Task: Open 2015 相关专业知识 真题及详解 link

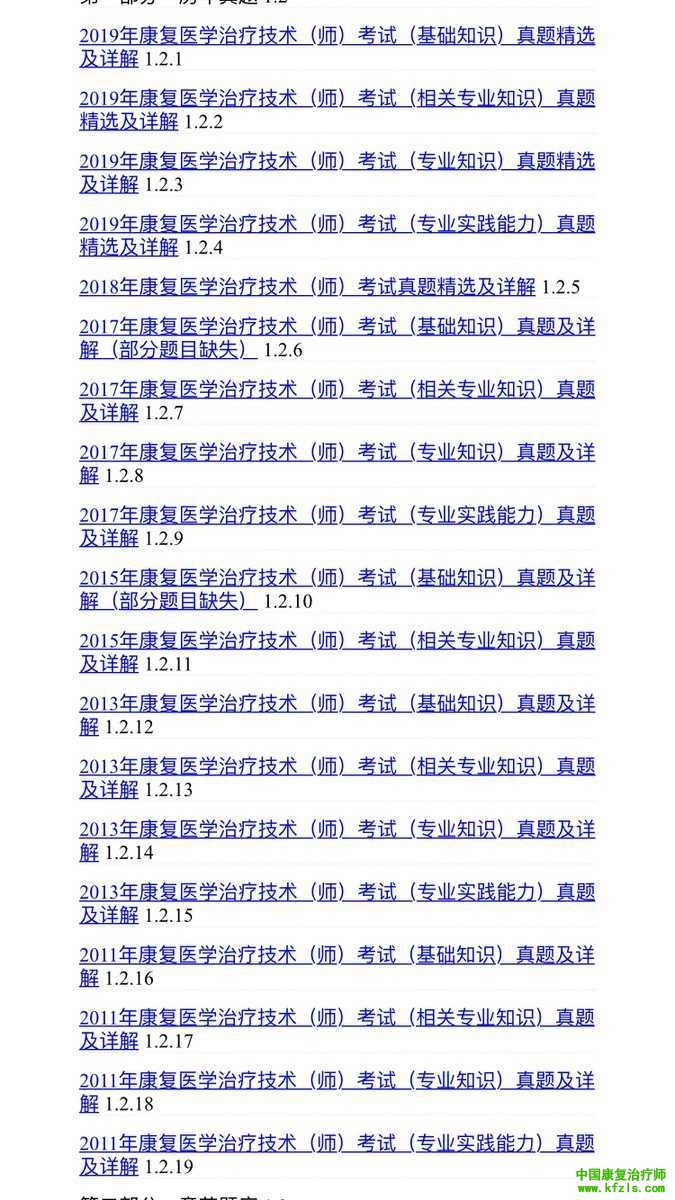Action: pyautogui.click(x=337, y=640)
